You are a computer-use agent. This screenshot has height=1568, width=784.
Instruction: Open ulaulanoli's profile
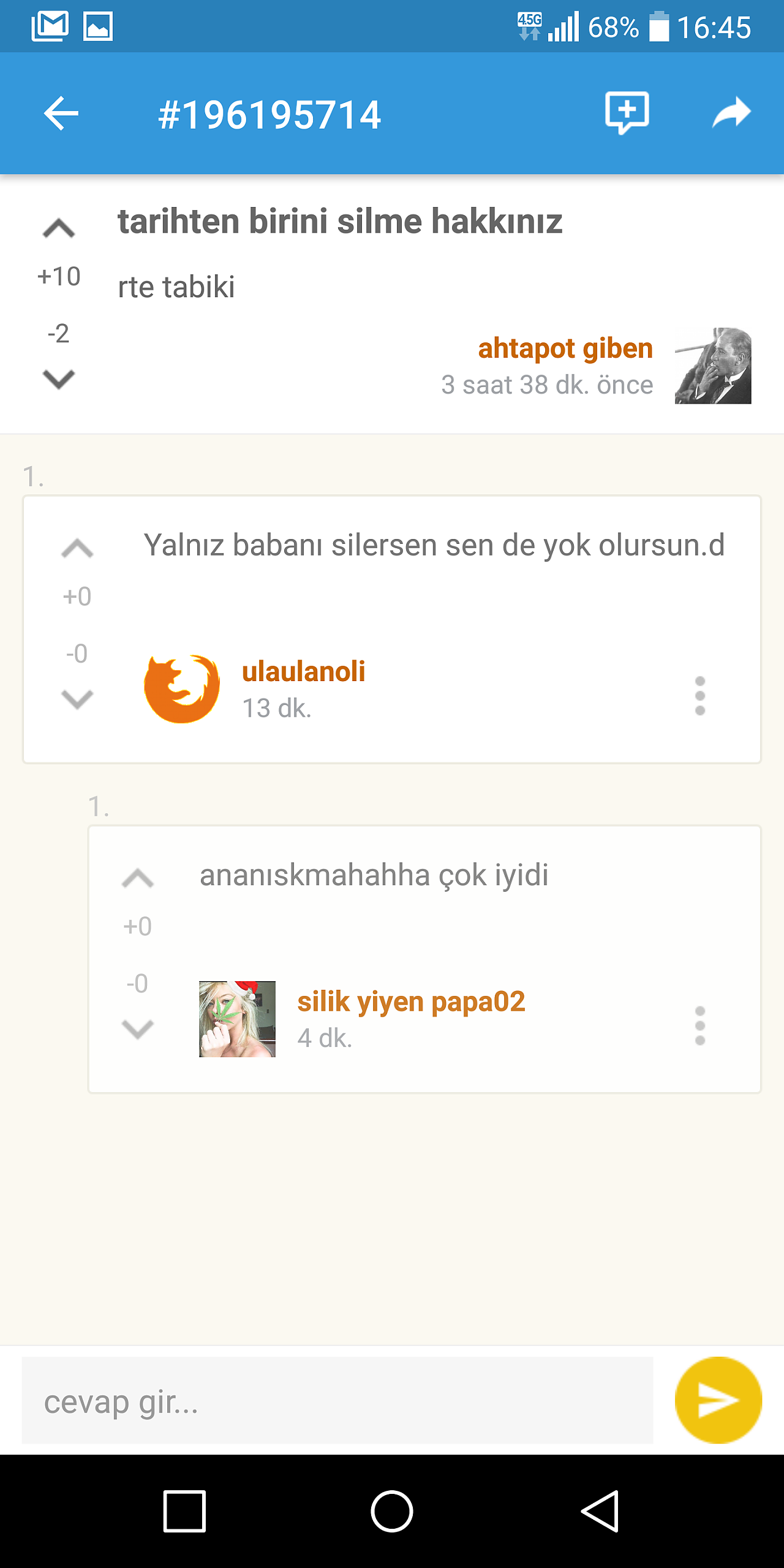[303, 671]
